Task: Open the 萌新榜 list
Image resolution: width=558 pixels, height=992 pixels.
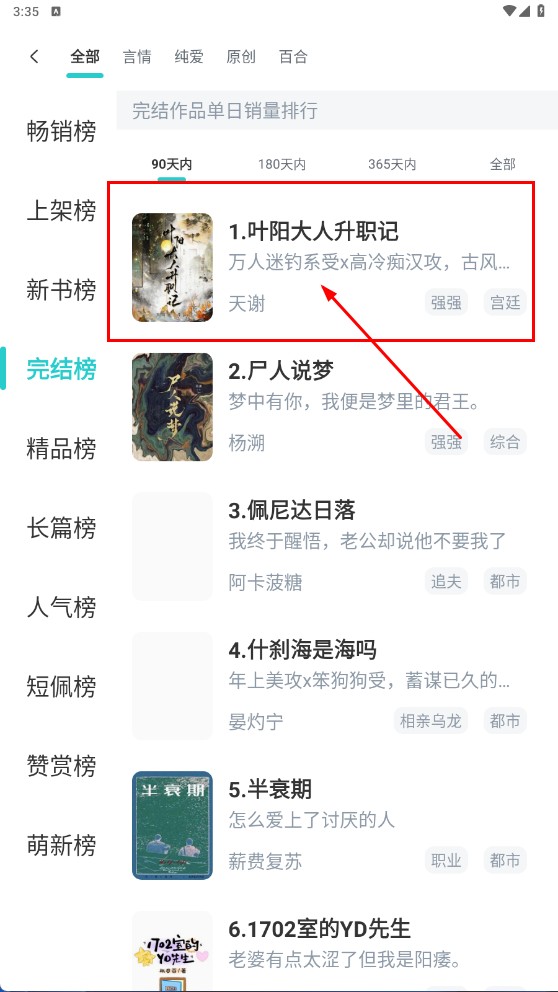Action: click(61, 845)
